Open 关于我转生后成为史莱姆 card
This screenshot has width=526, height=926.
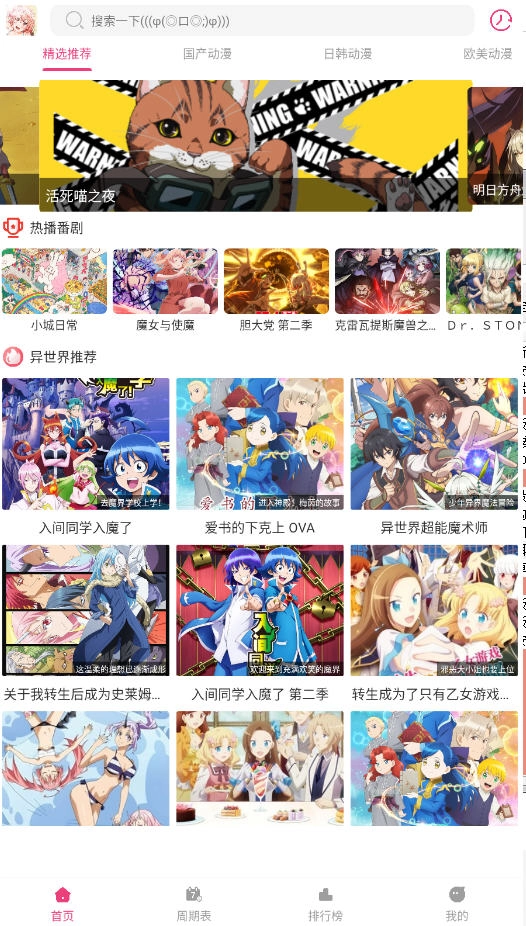[x=86, y=624]
